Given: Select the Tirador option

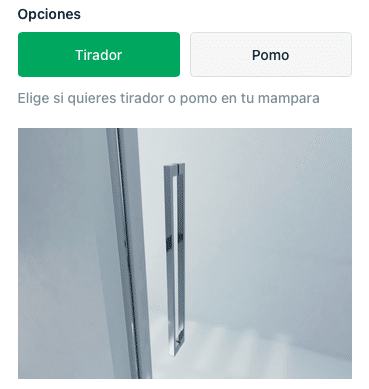Looking at the screenshot, I should (99, 55).
